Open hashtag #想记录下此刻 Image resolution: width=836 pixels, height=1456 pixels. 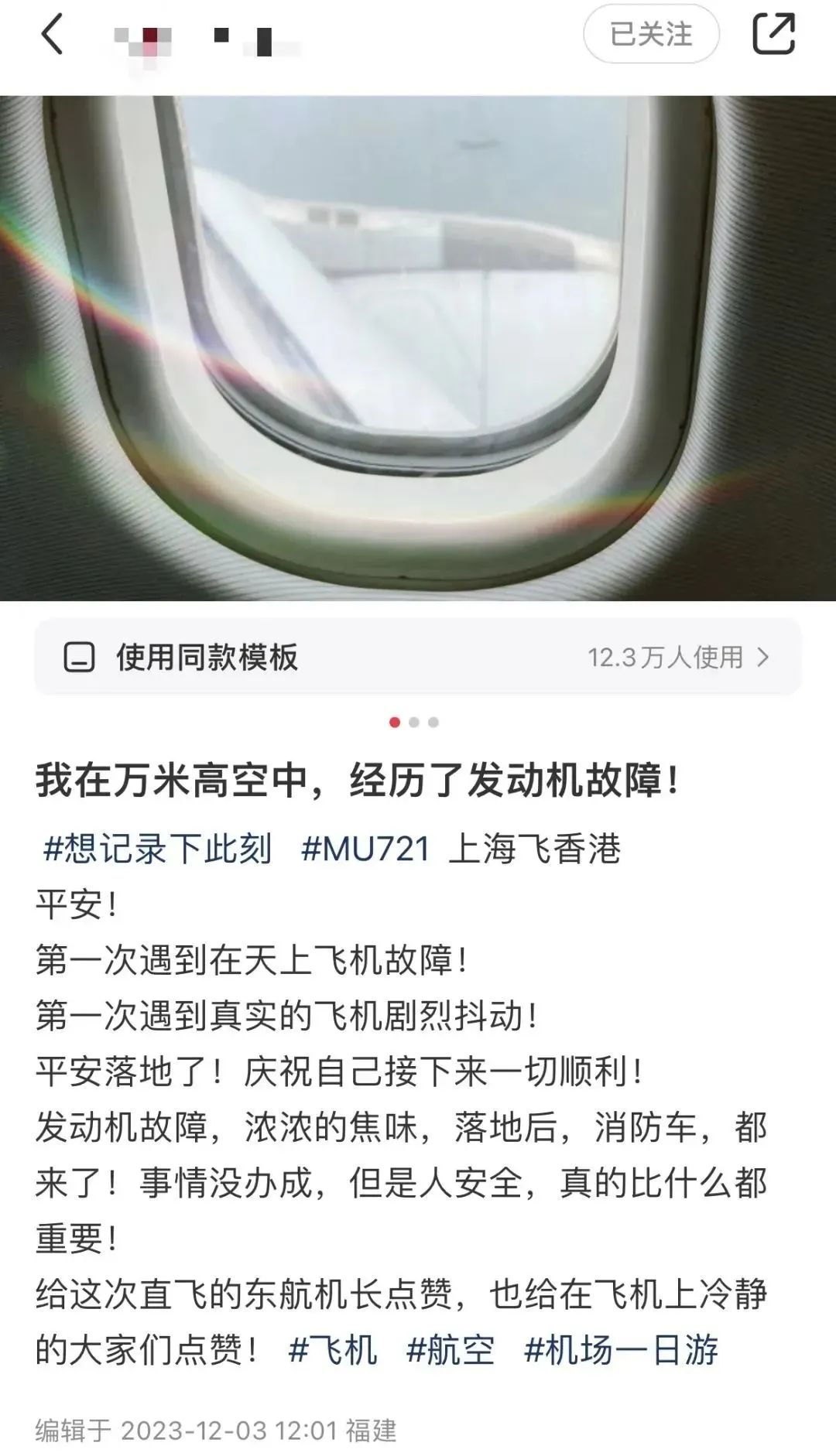(x=157, y=849)
